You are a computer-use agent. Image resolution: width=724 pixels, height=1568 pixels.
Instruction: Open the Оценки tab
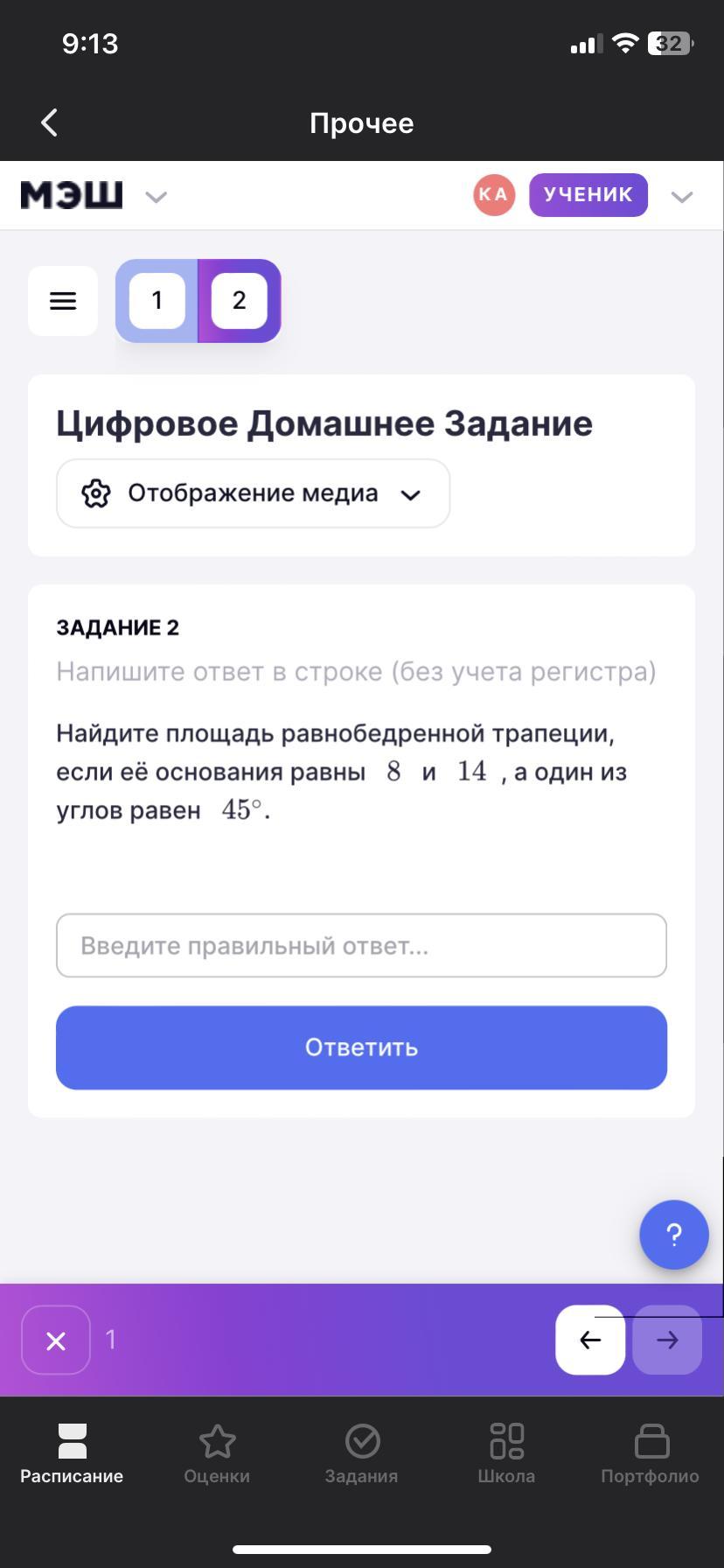point(217,1452)
